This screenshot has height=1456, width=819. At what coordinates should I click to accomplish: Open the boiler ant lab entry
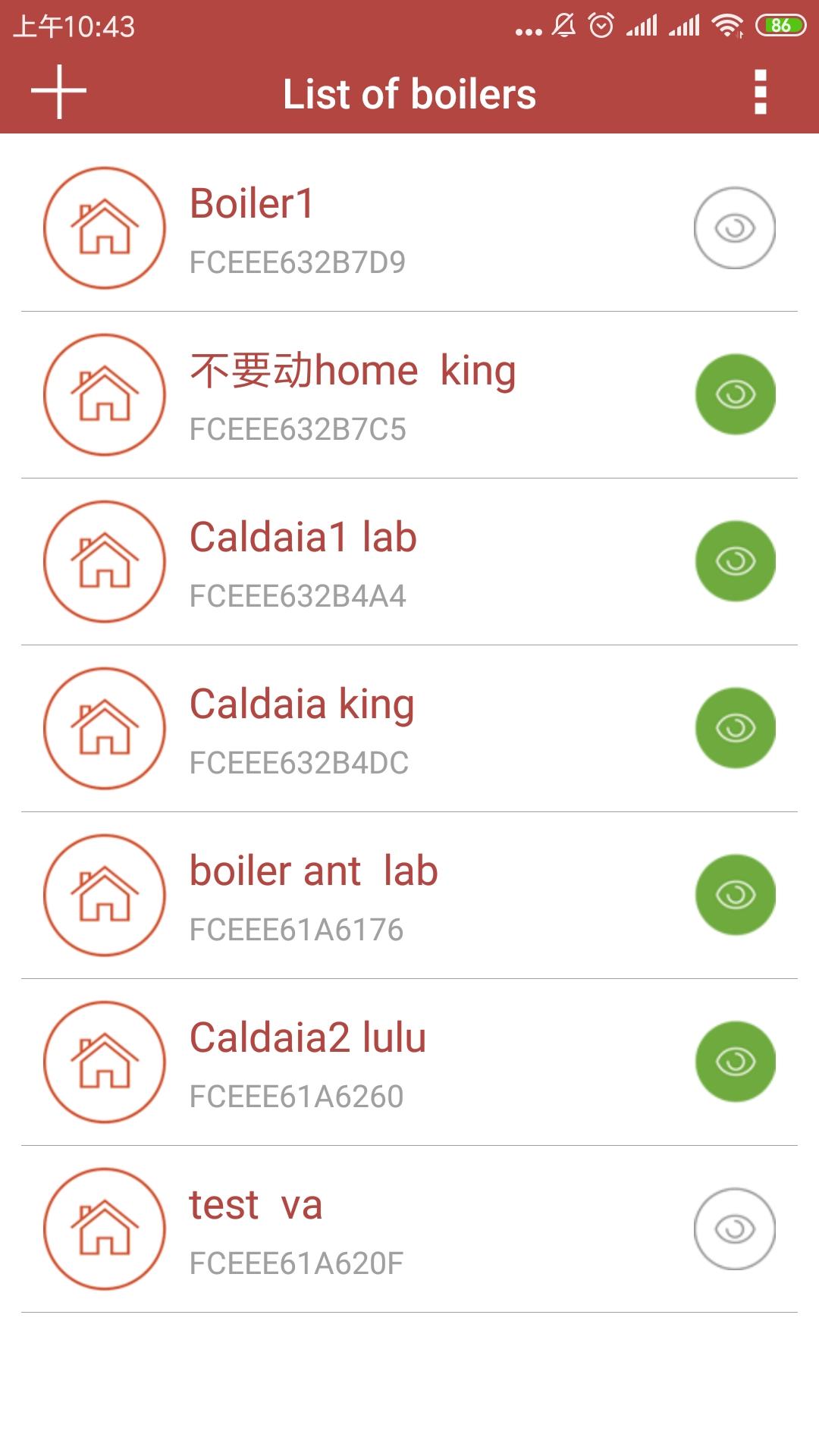(x=409, y=895)
